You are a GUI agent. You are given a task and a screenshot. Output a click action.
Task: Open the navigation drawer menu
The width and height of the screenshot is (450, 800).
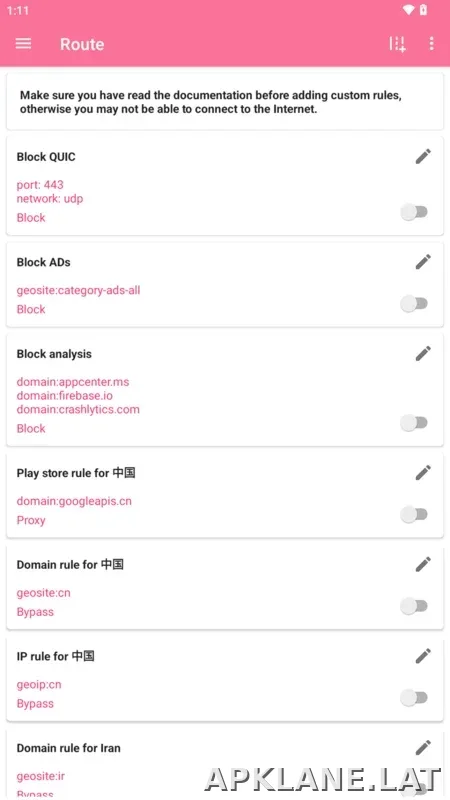(23, 44)
